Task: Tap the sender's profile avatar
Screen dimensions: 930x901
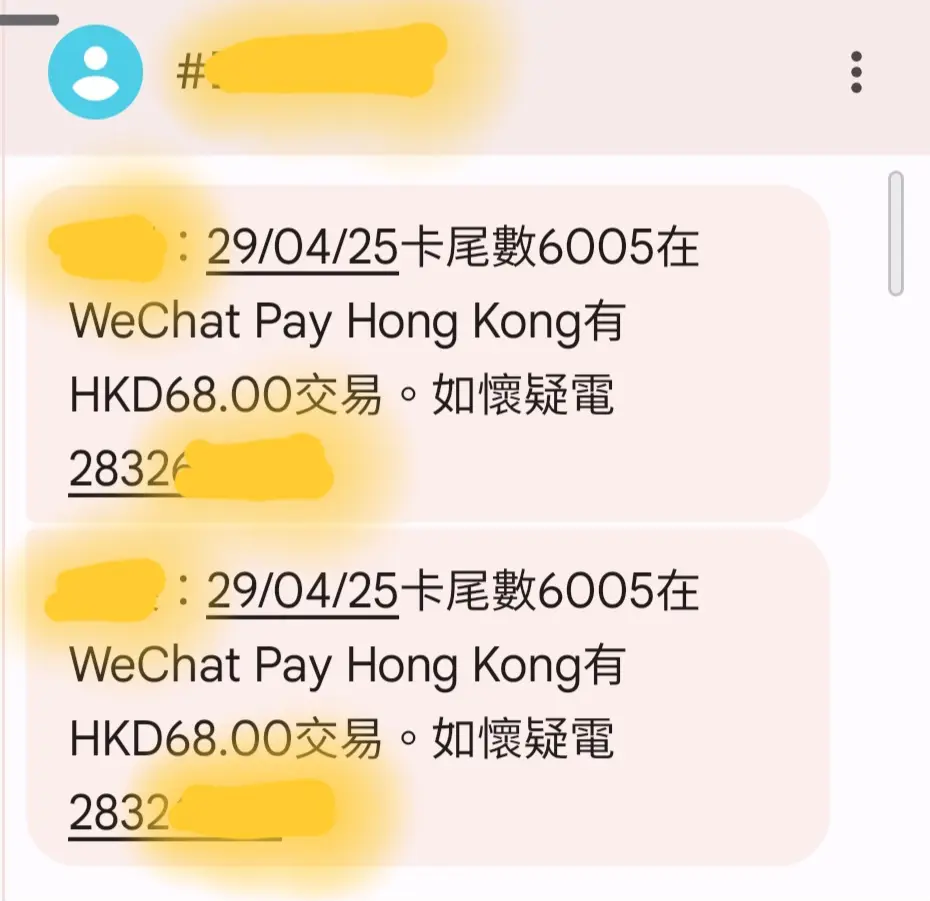Action: [x=96, y=72]
